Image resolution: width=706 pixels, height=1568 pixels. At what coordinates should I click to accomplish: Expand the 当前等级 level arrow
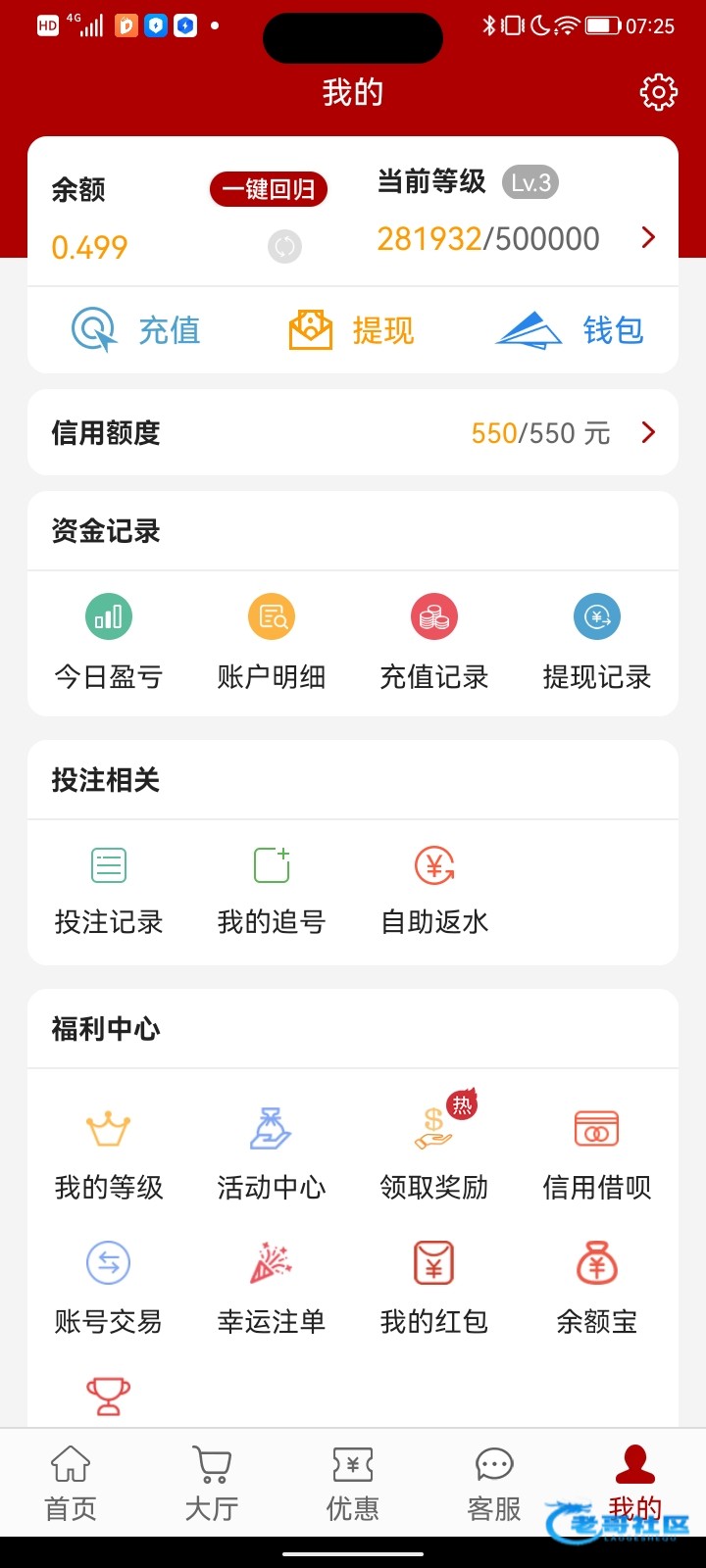click(648, 237)
